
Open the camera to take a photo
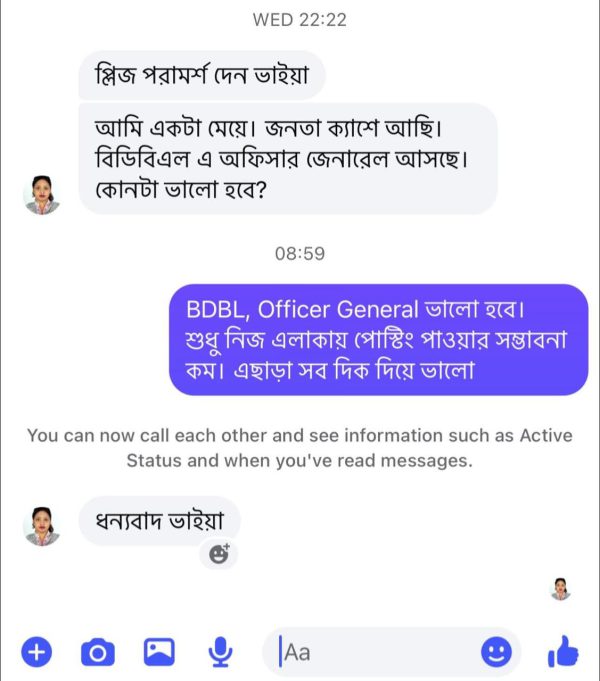click(x=97, y=653)
